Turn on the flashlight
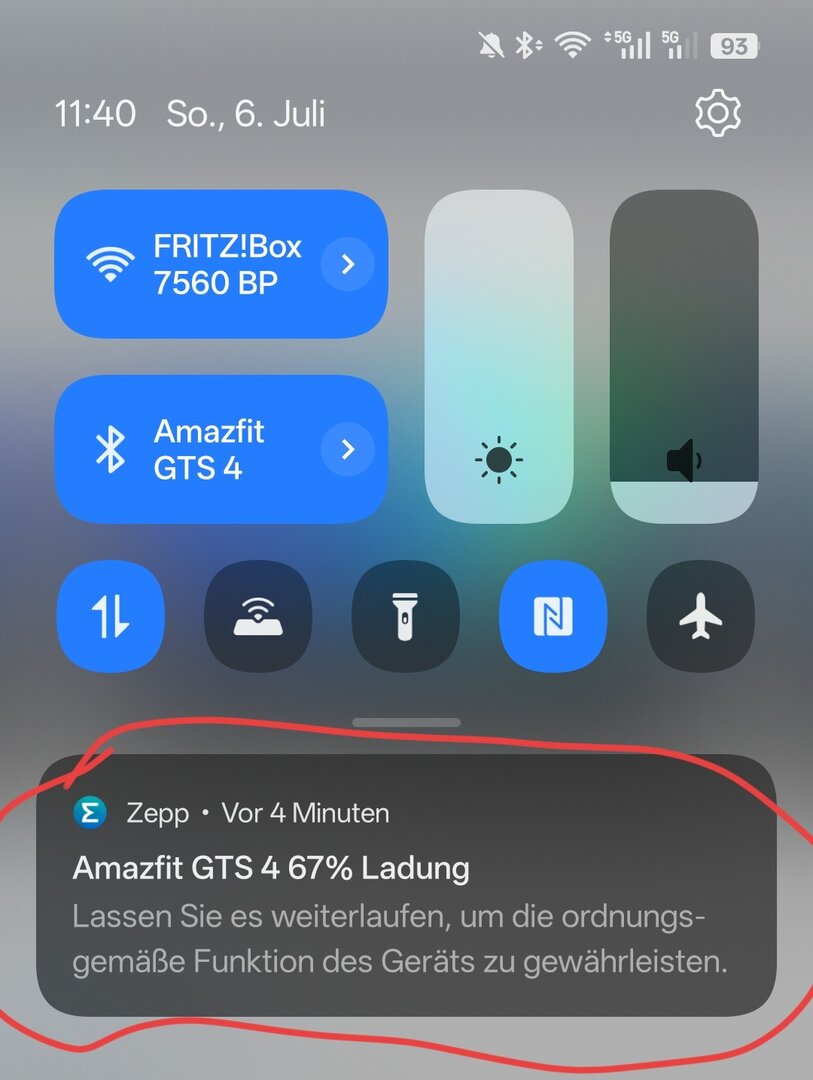This screenshot has width=813, height=1080. tap(405, 616)
